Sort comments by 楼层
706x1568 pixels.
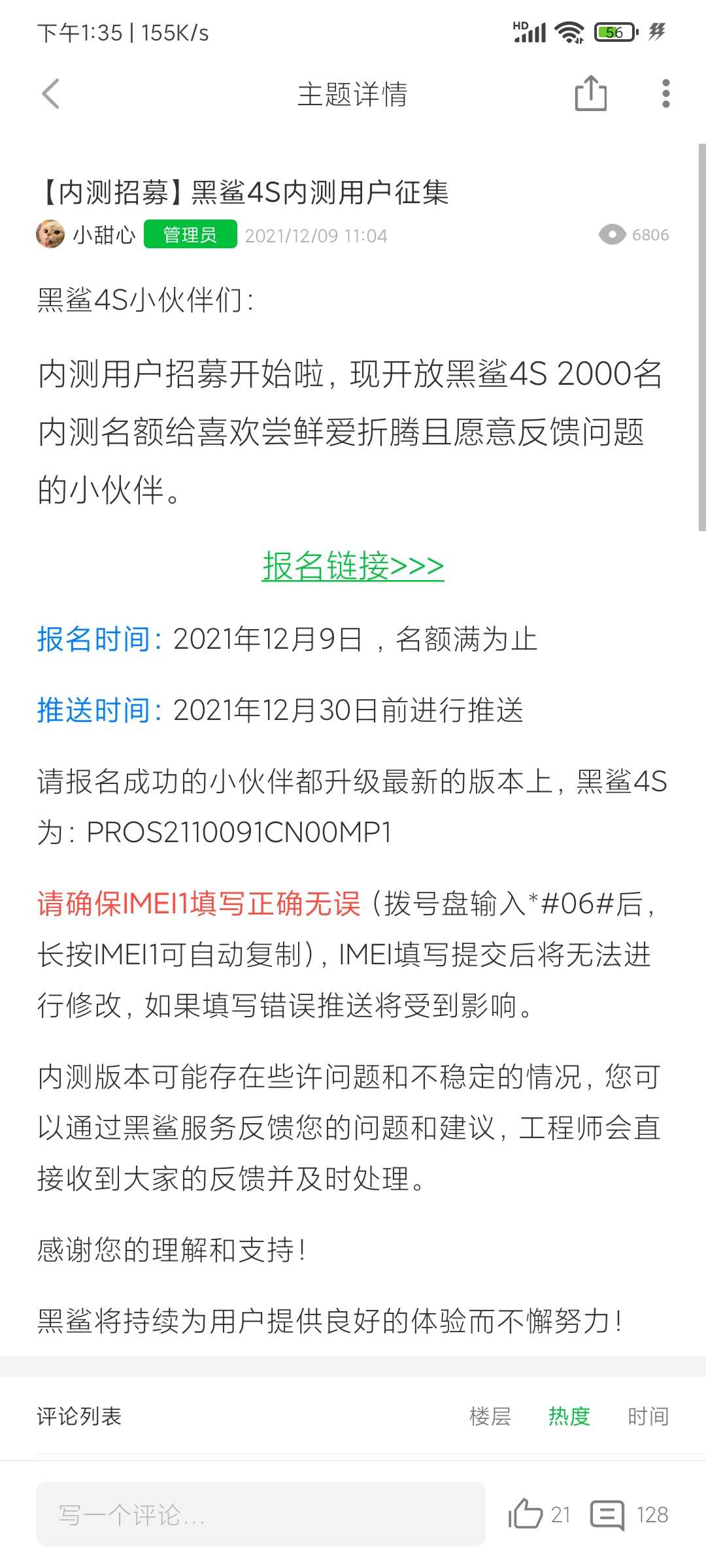click(490, 1416)
